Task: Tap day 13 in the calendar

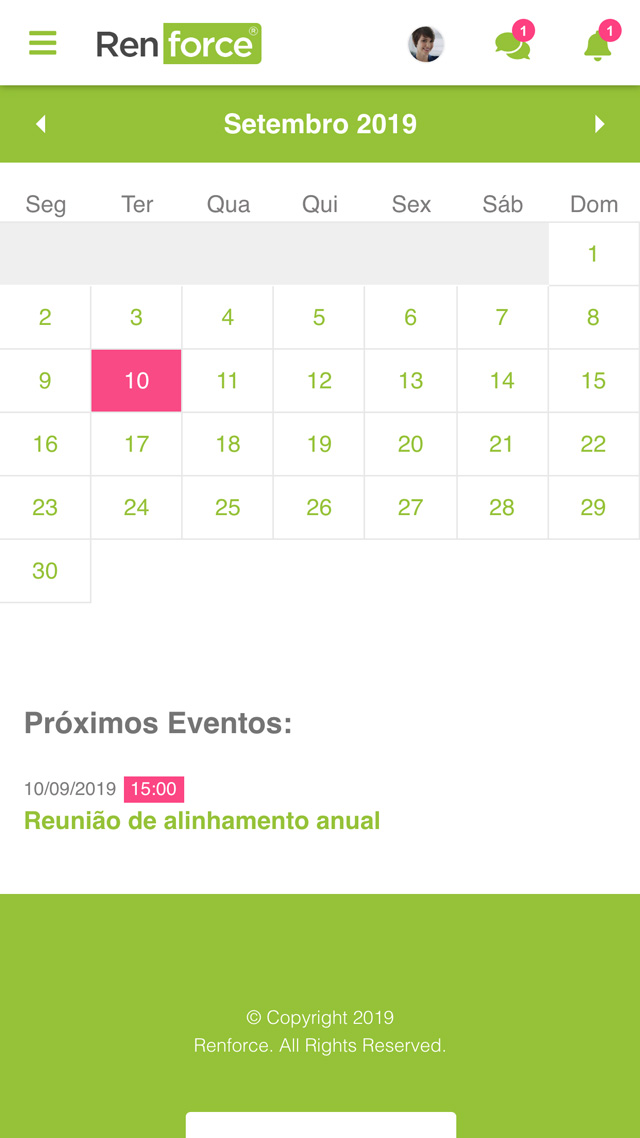Action: pyautogui.click(x=410, y=381)
